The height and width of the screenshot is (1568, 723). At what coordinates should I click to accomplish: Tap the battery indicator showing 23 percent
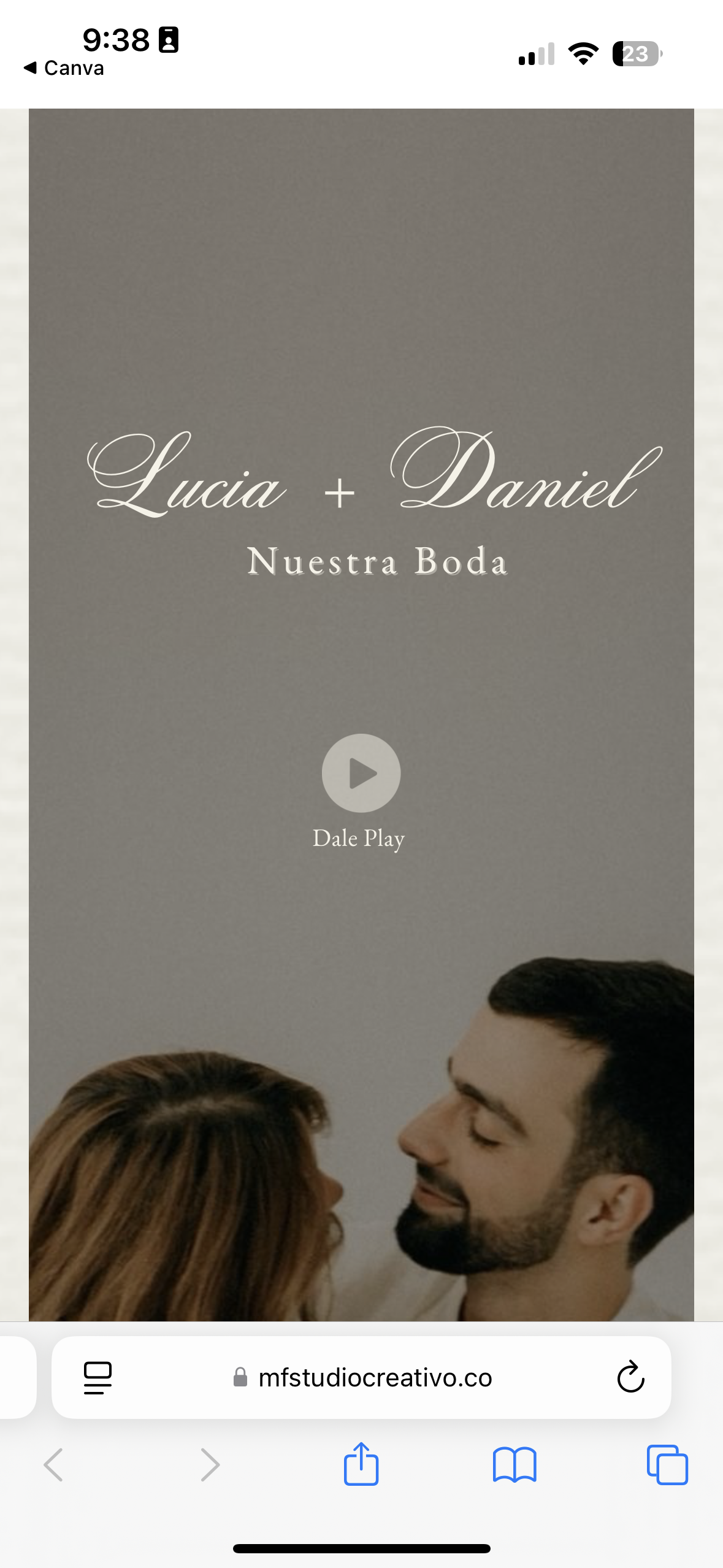coord(636,55)
